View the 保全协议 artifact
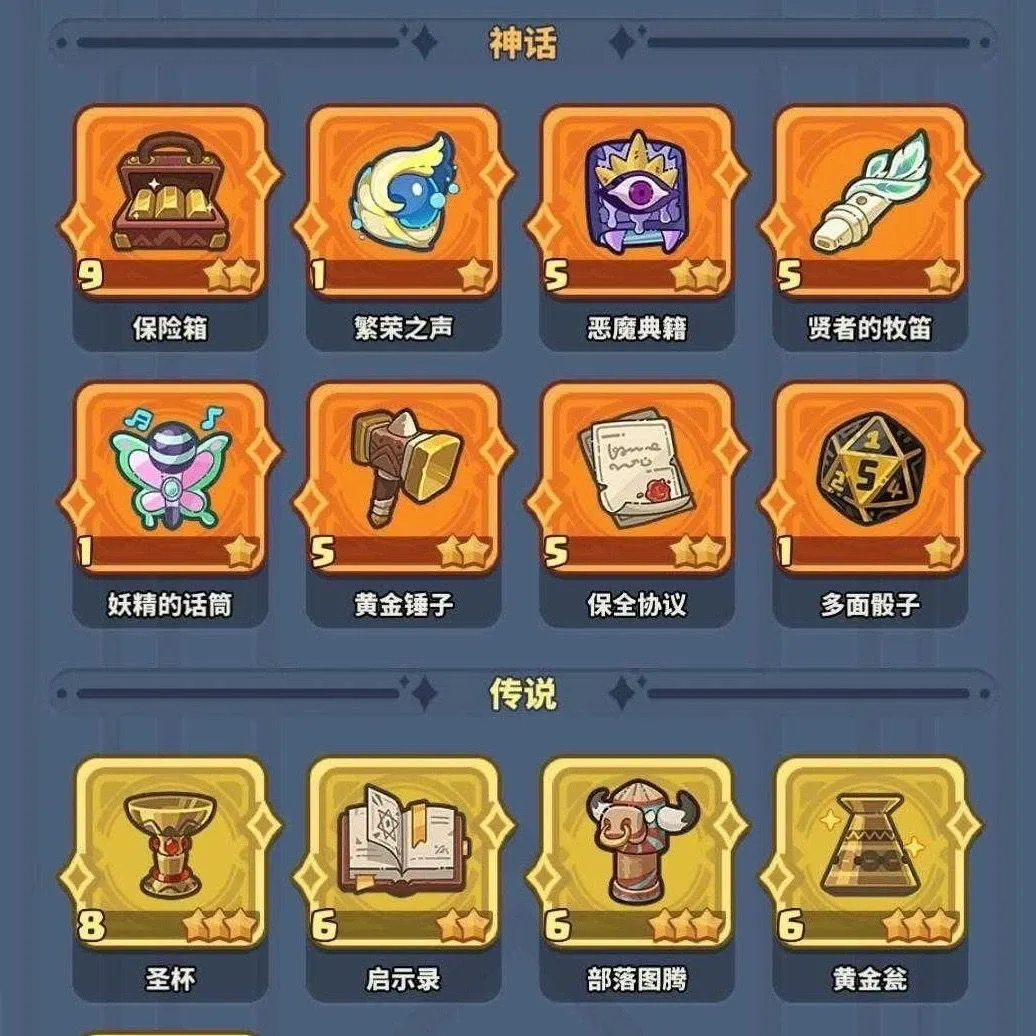This screenshot has width=1036, height=1036. [637, 478]
